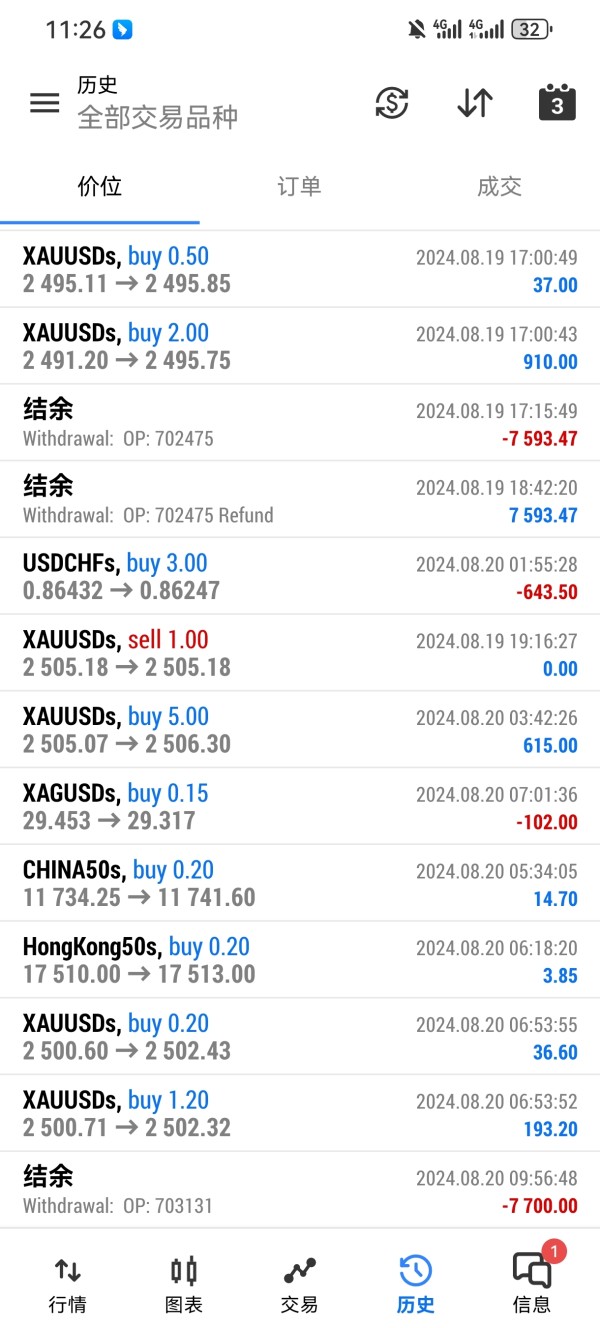Open the XAUUSDs buy 2.00 trade row
Image resolution: width=600 pixels, height=1328 pixels.
coord(300,347)
